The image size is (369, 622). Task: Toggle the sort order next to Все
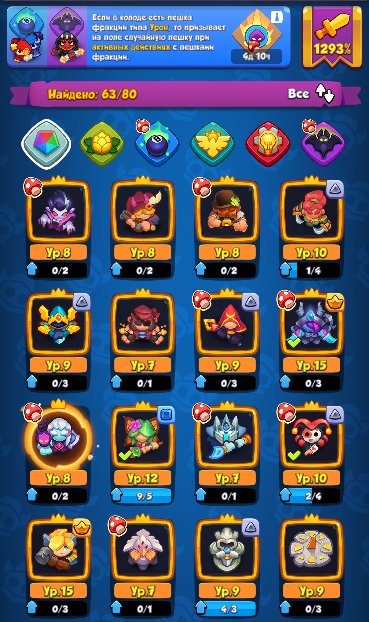coord(325,94)
